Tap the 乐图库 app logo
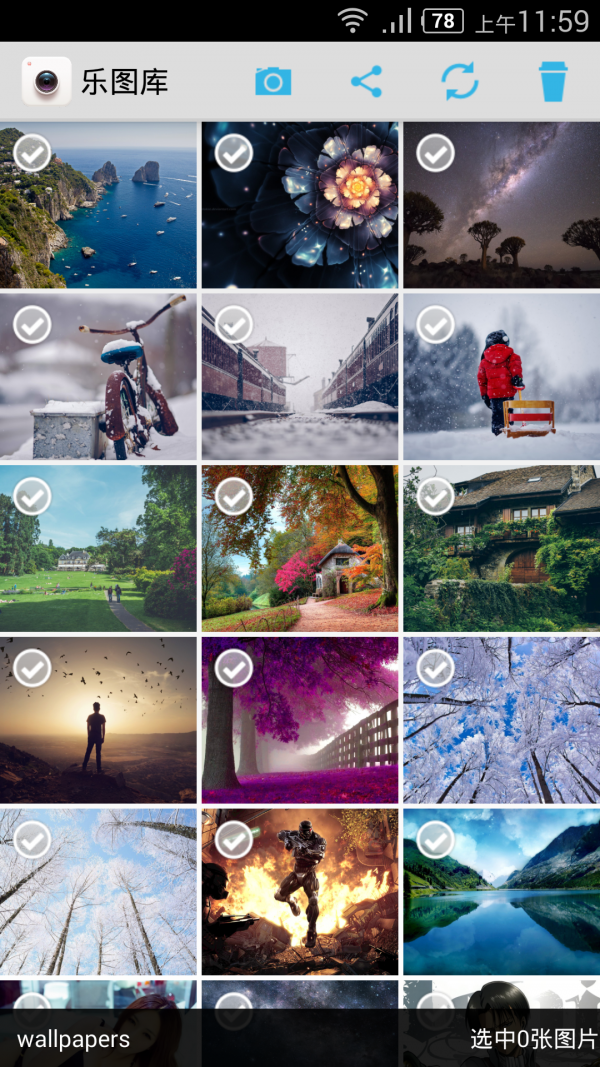Screen dimensions: 600x1067 (46, 81)
